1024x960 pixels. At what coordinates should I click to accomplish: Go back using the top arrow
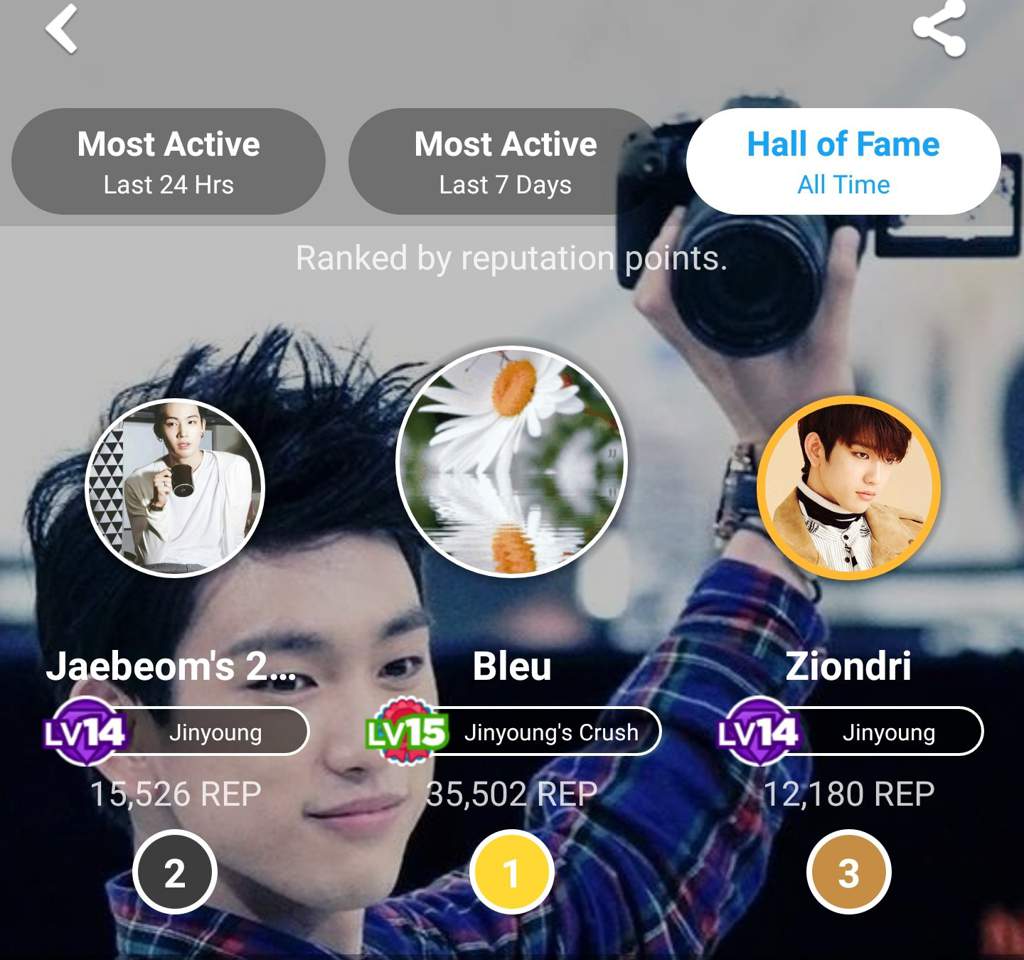62,29
